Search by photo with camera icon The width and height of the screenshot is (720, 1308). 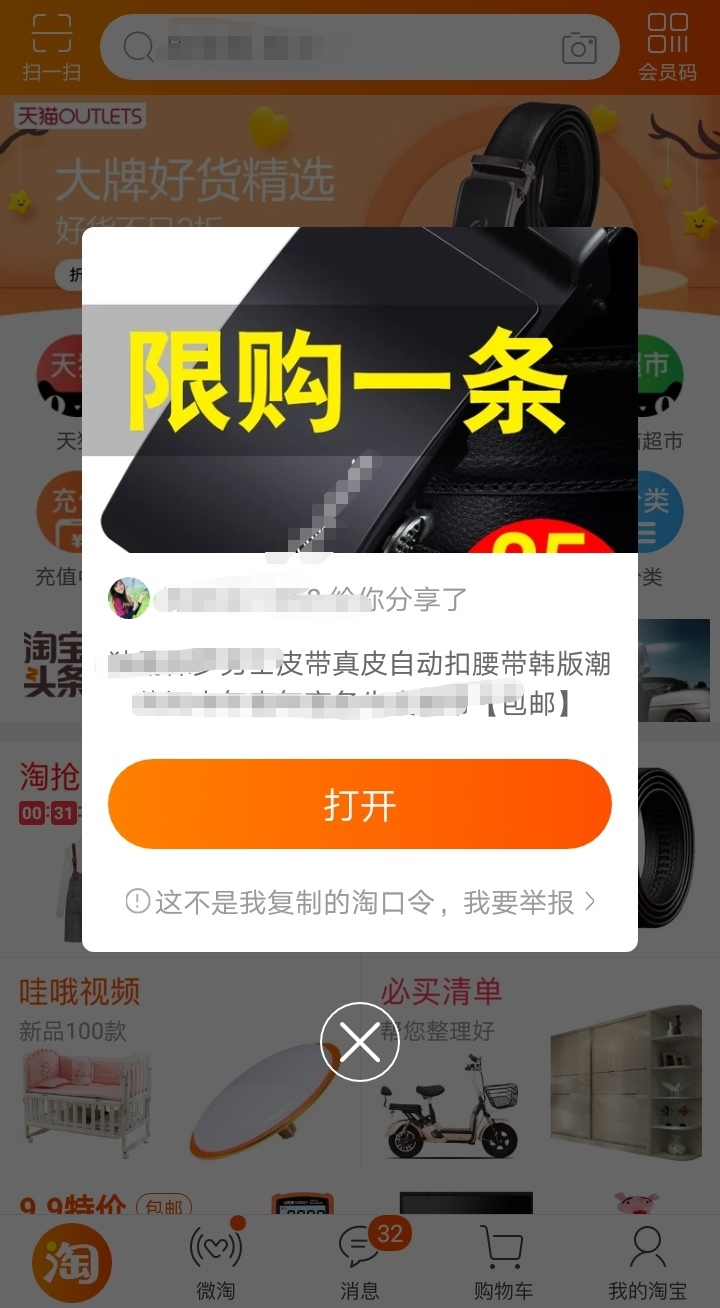pos(579,48)
